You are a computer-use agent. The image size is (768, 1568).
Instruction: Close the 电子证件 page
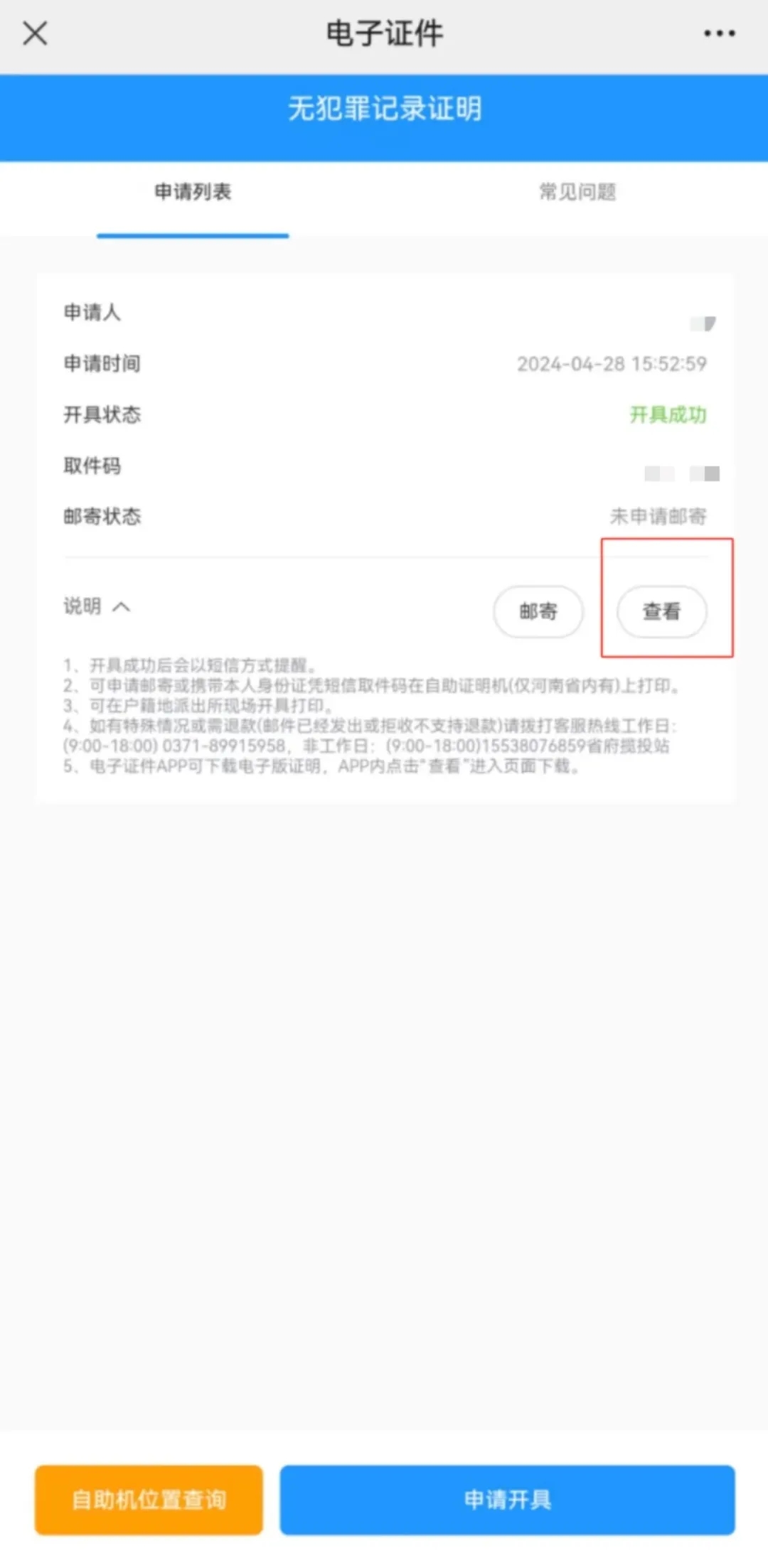(x=35, y=33)
